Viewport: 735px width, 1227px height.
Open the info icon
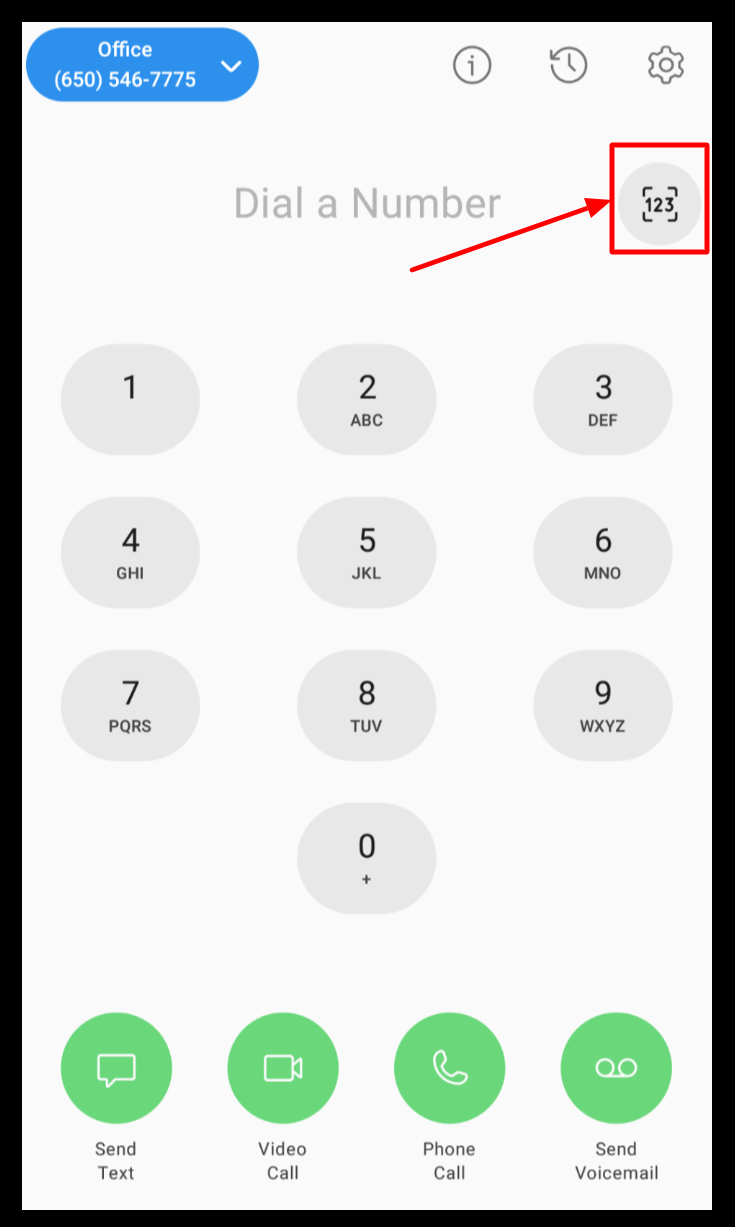pos(472,65)
